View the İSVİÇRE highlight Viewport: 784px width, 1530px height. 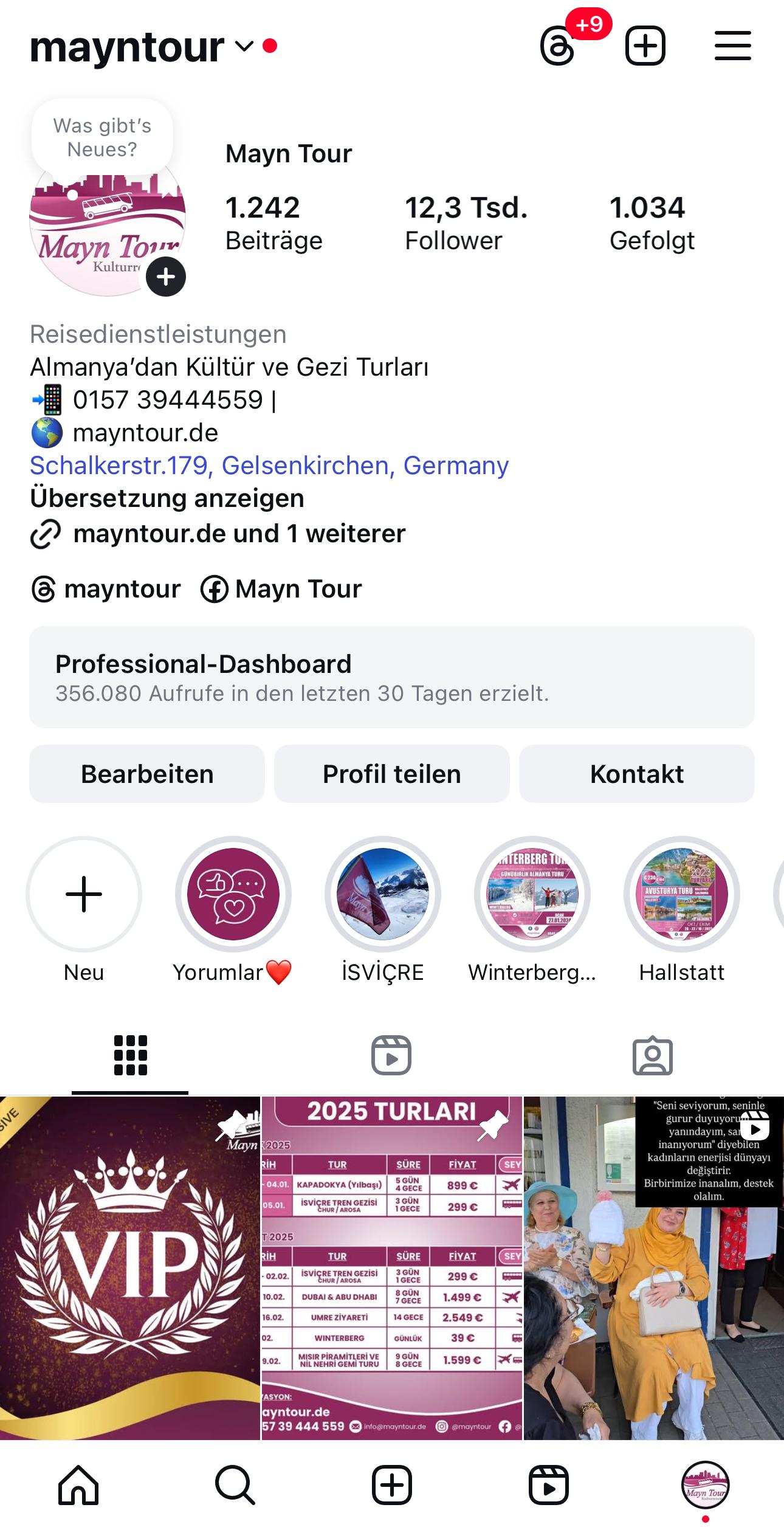click(382, 894)
